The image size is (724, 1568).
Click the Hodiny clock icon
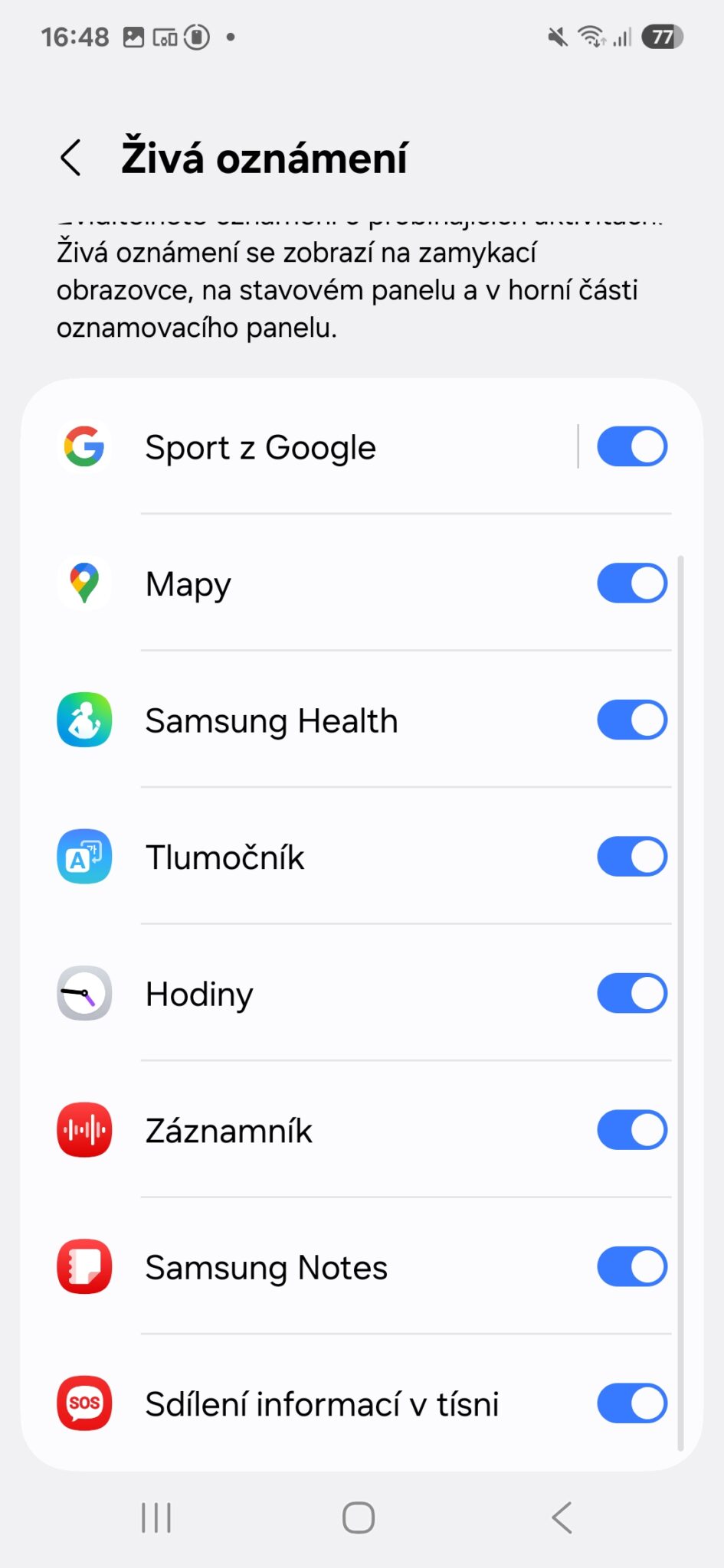84,993
